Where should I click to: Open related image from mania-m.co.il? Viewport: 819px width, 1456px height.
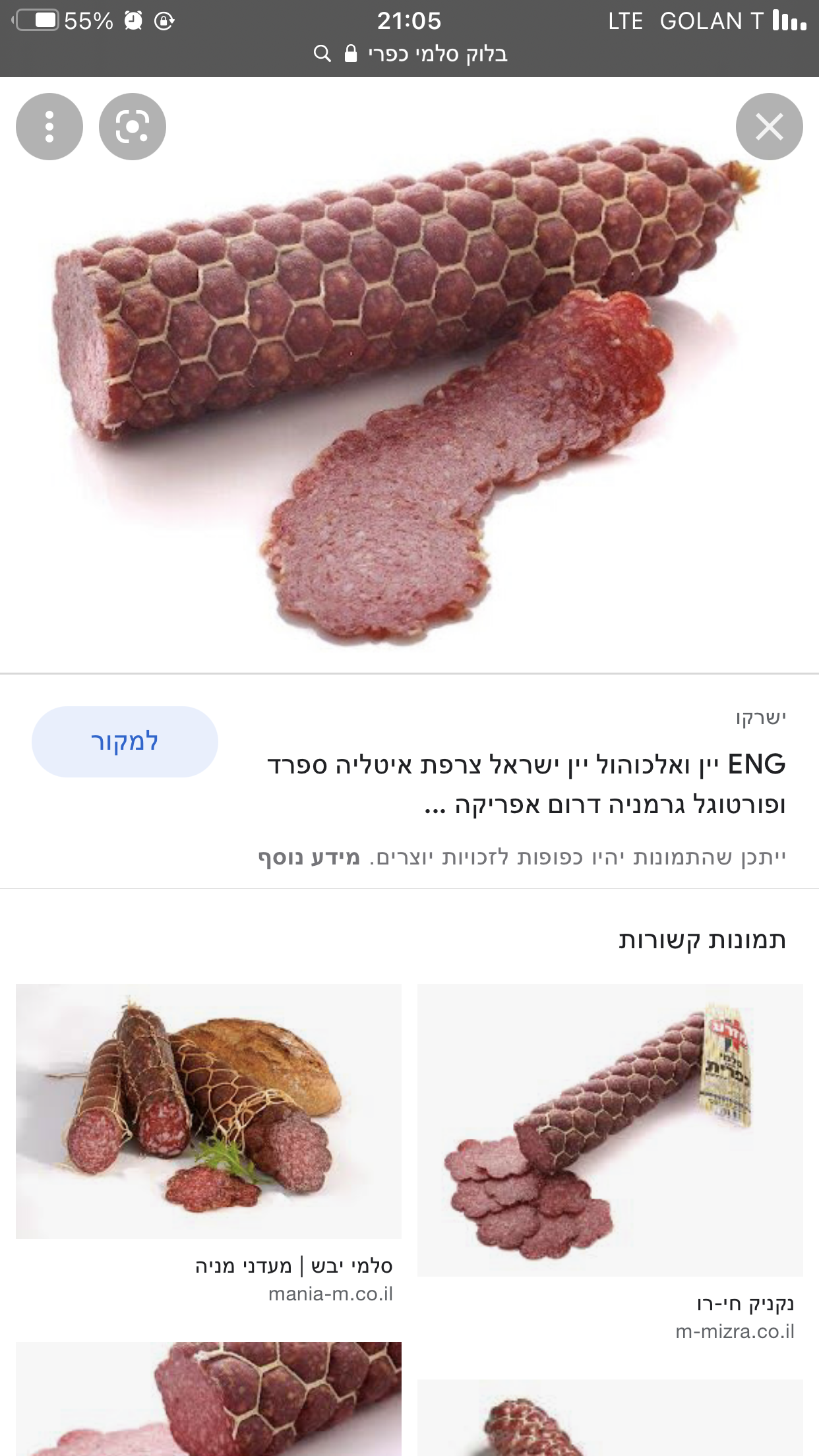coord(208,1111)
